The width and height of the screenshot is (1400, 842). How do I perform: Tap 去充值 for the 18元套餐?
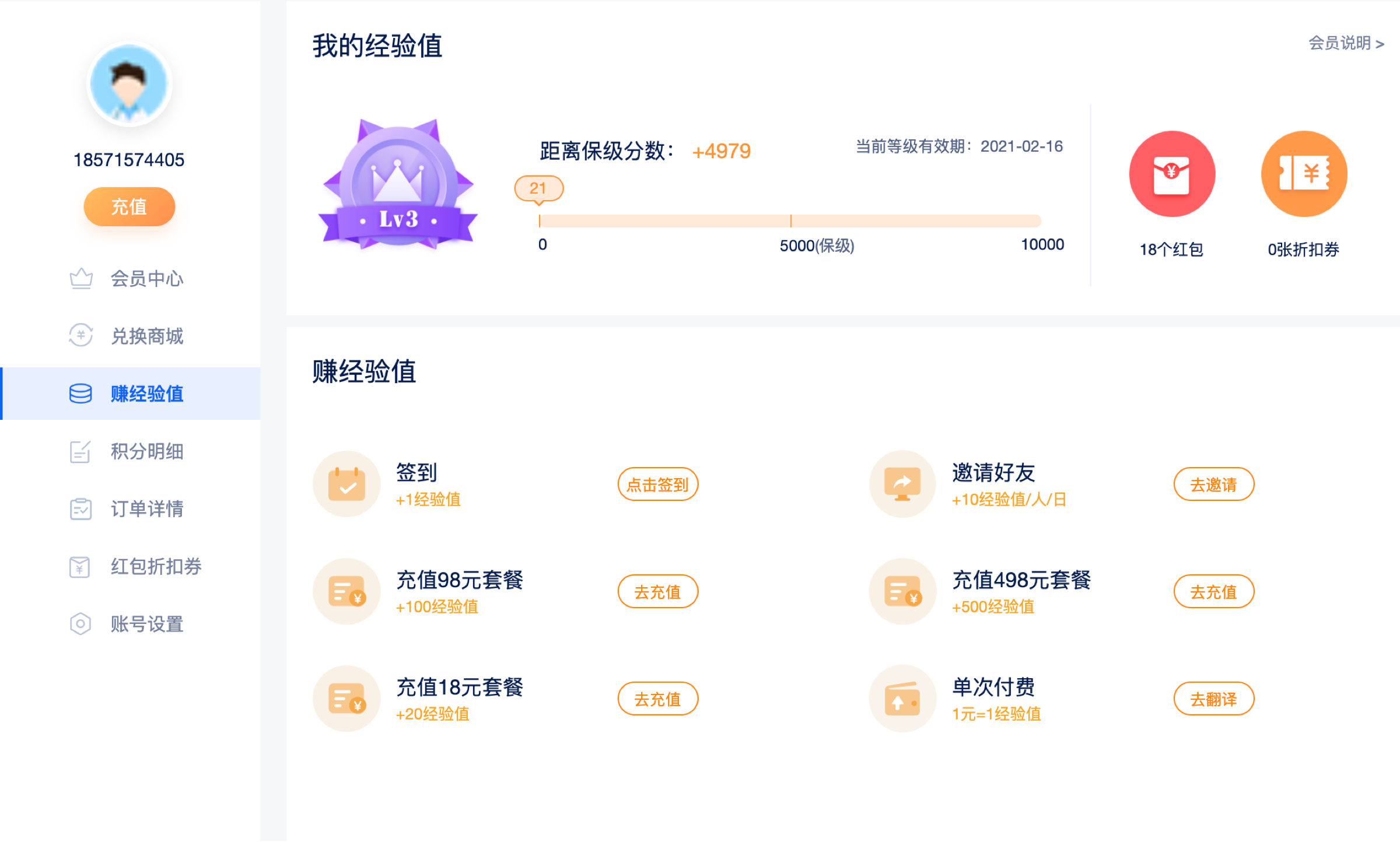657,699
